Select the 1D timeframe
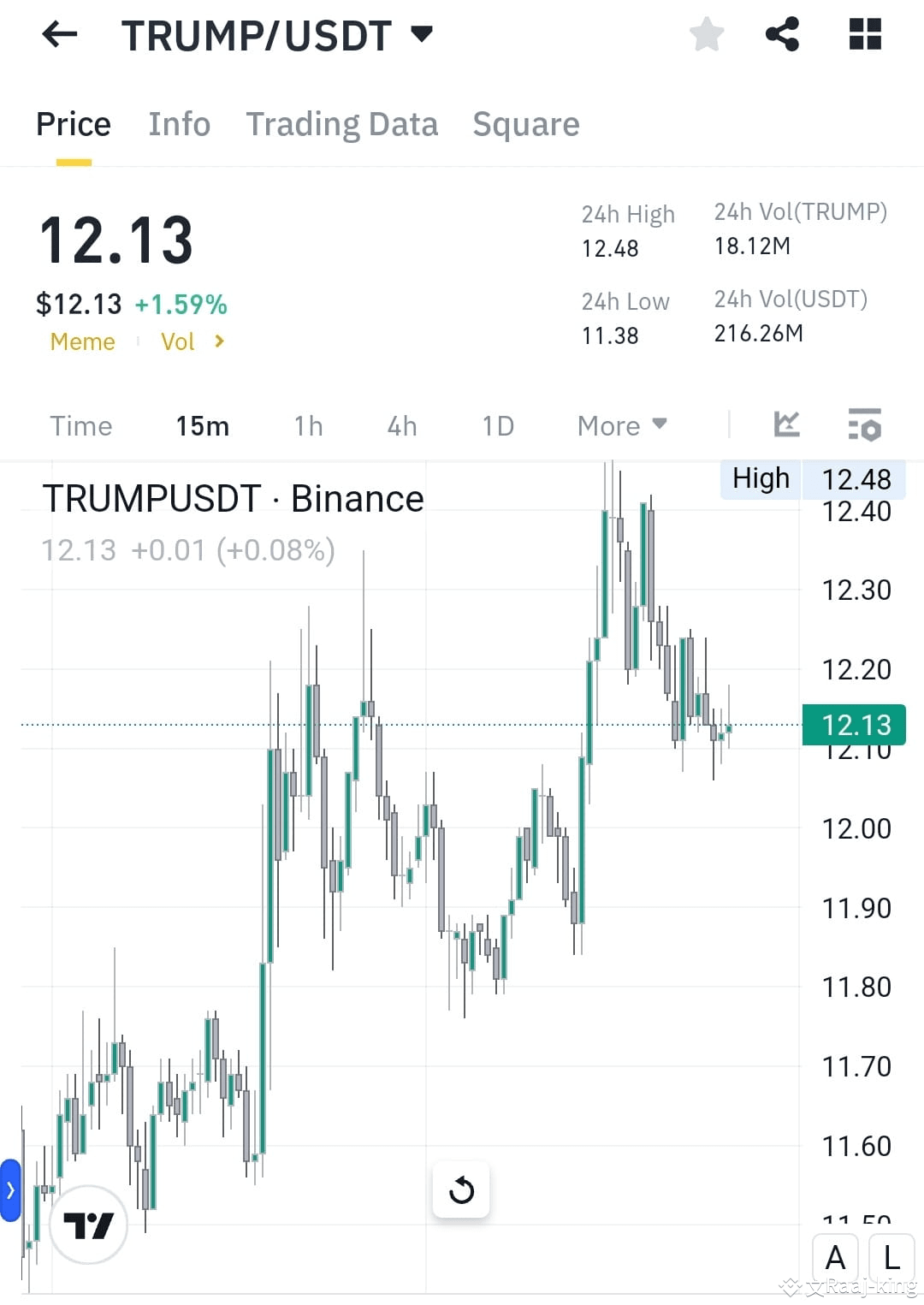Image resolution: width=924 pixels, height=1305 pixels. click(x=497, y=425)
